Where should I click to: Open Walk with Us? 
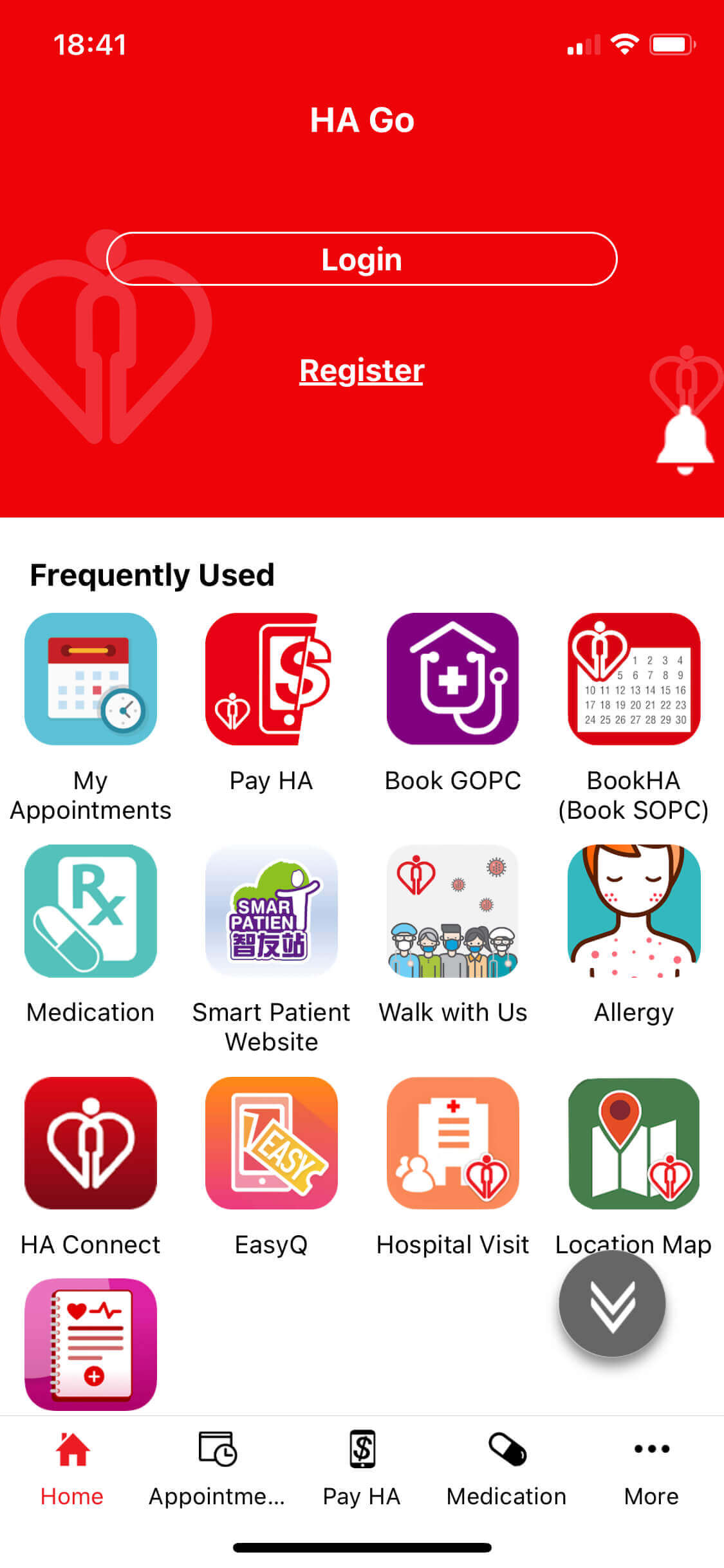[452, 911]
